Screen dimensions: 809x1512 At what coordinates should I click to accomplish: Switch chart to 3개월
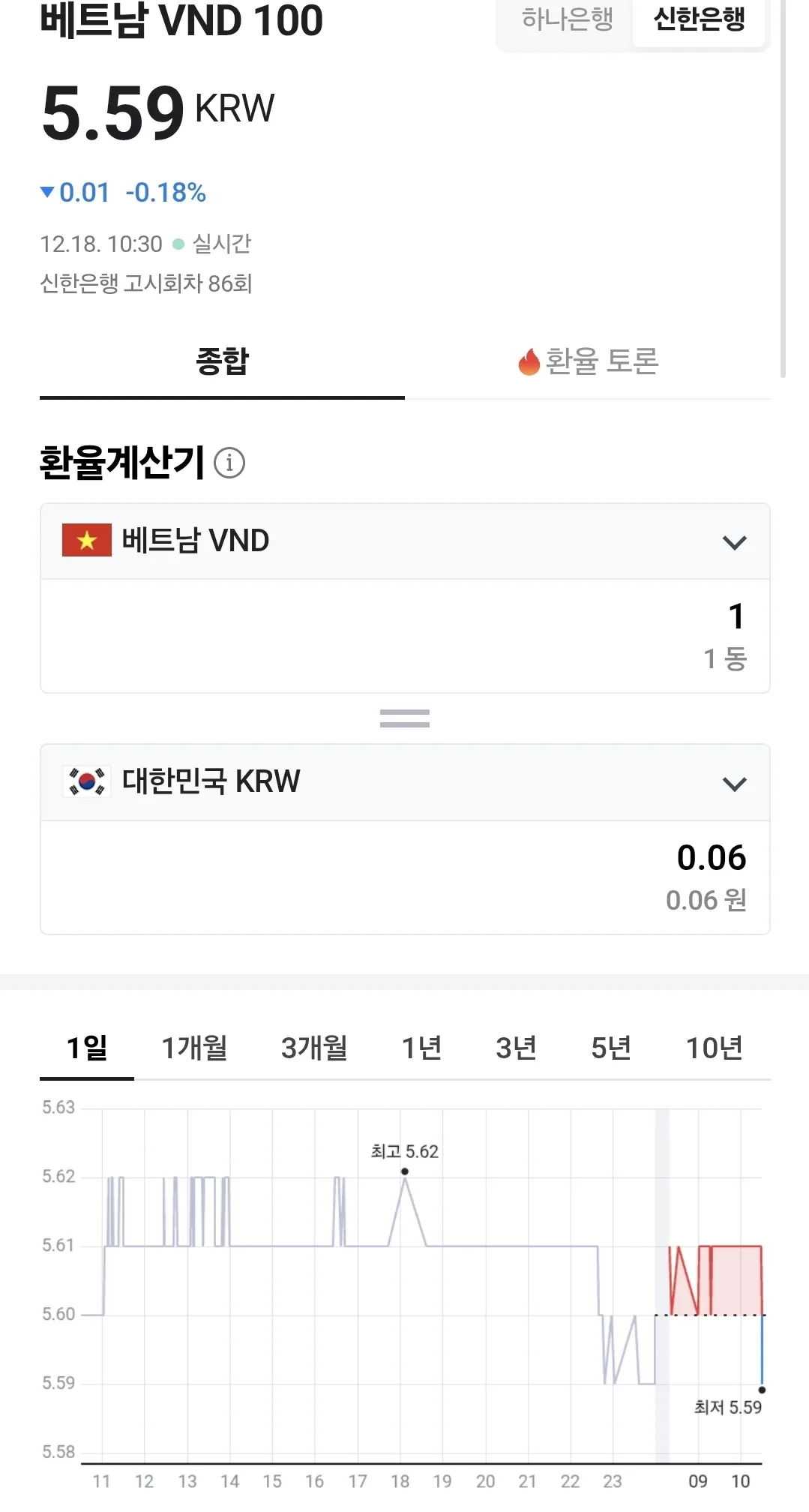click(314, 1048)
